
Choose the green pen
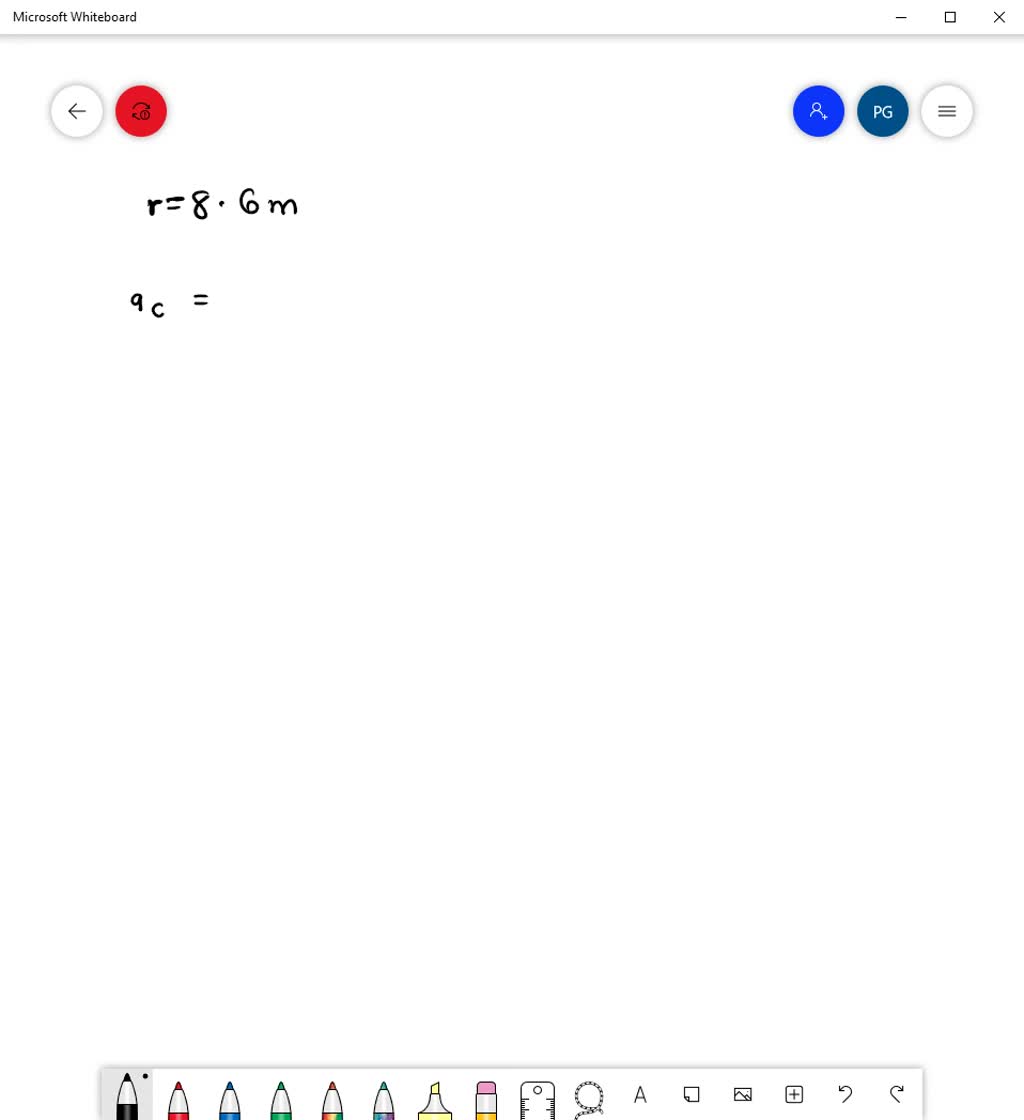point(281,1099)
